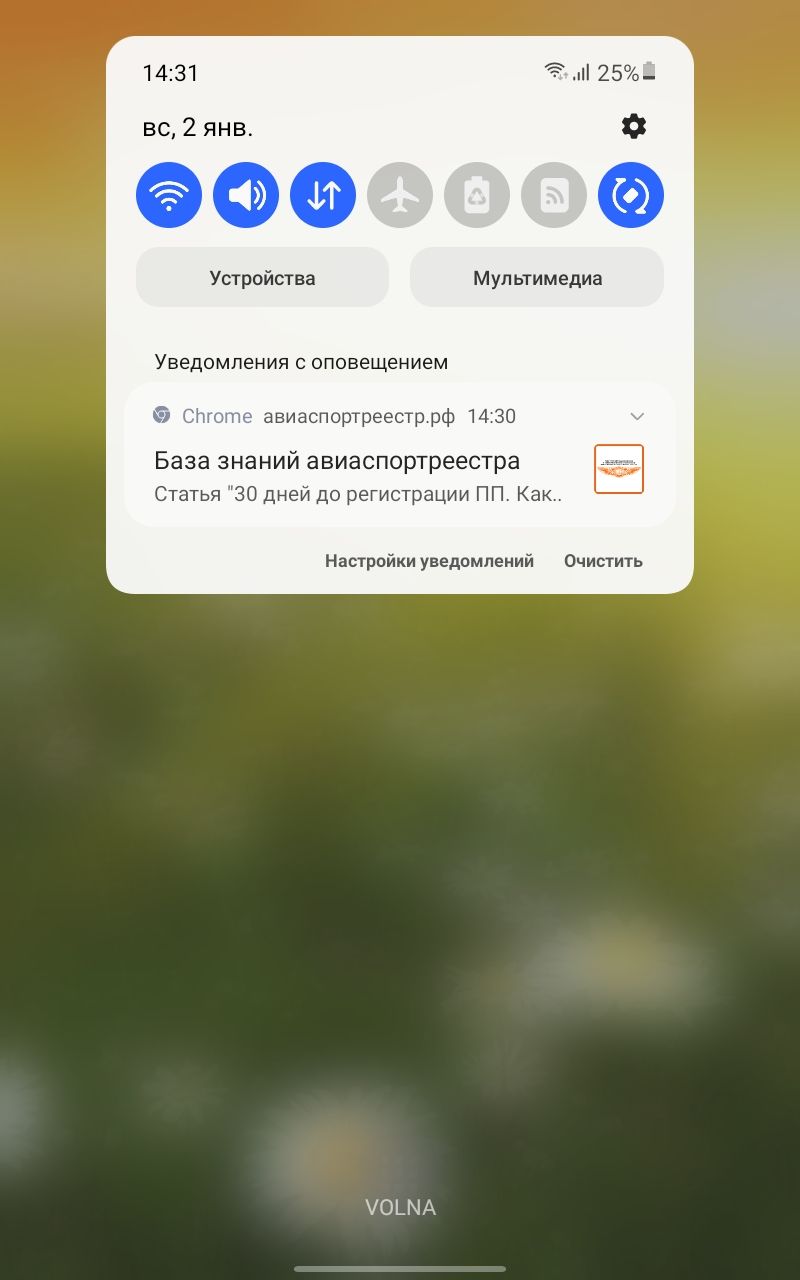Screen dimensions: 800x1280
Task: Expand the Chrome notification chevron
Action: click(x=637, y=416)
